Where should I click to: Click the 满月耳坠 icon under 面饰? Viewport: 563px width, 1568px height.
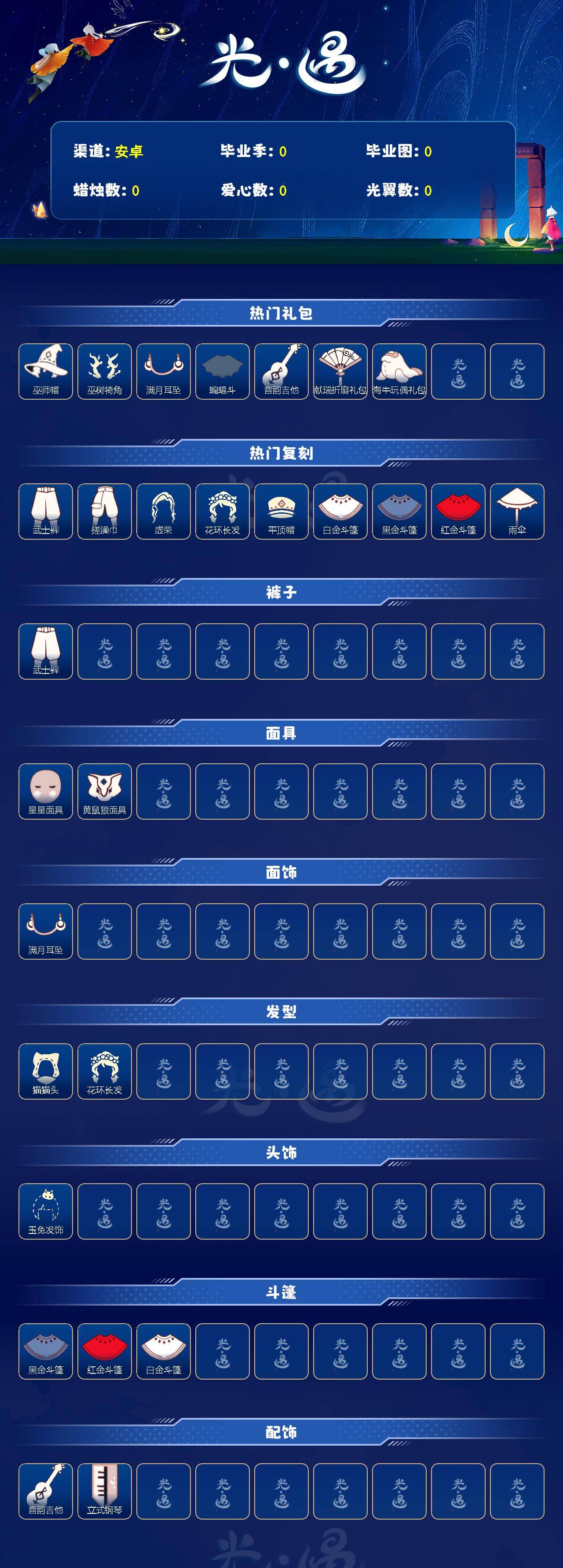tap(46, 931)
